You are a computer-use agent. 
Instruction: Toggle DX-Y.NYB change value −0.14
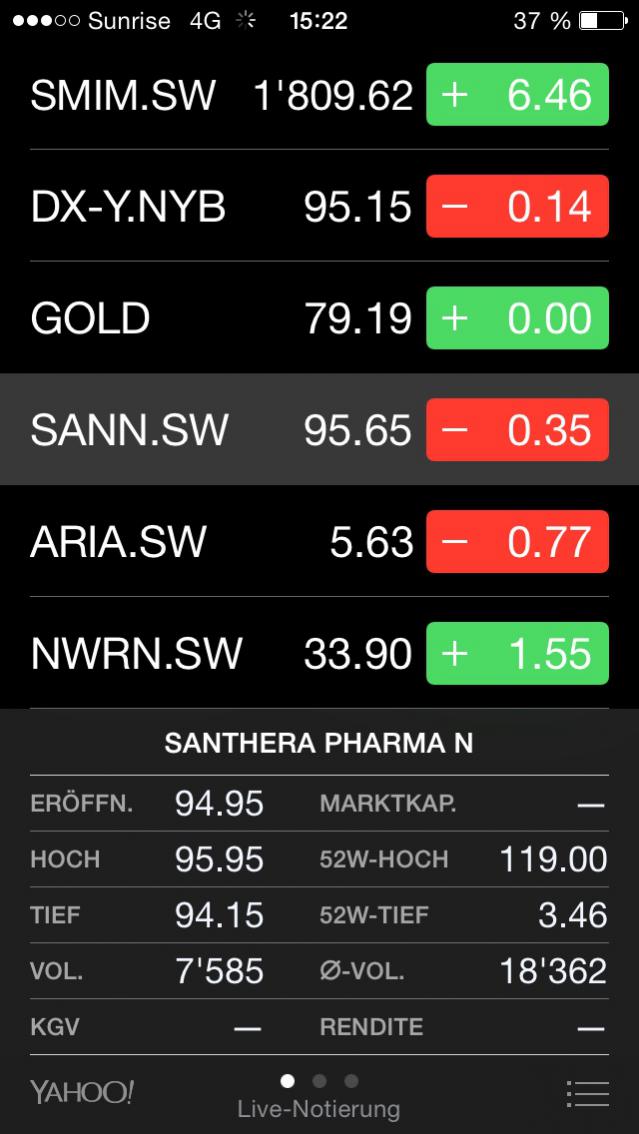click(517, 207)
